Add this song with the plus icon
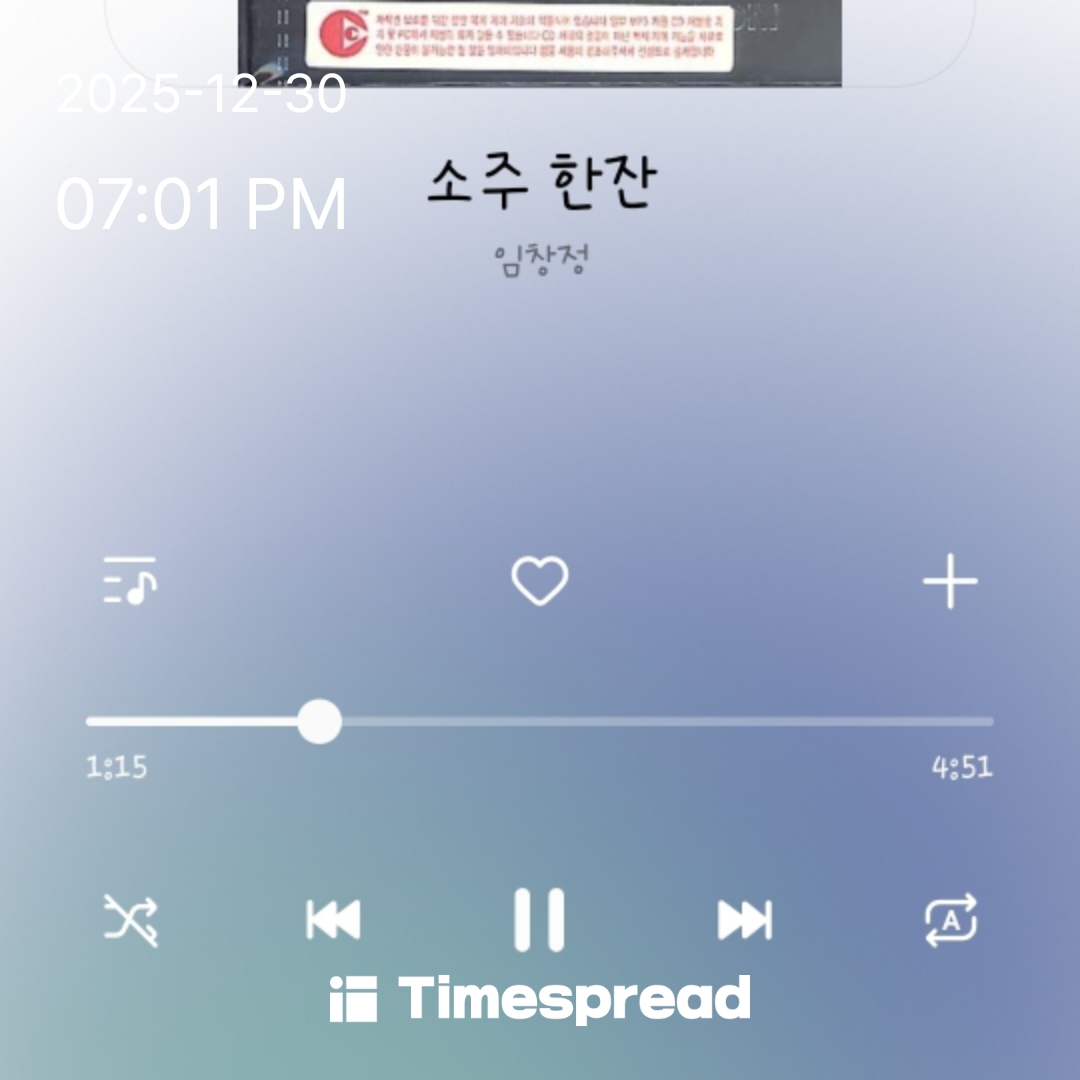1080x1080 pixels. point(949,581)
